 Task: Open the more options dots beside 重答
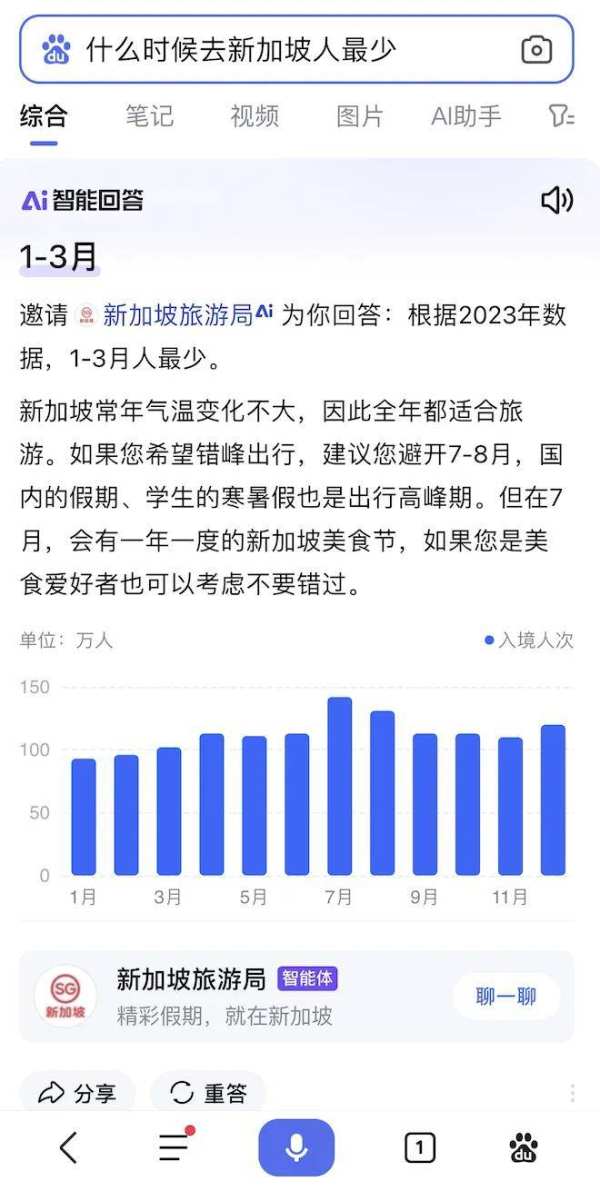(572, 1093)
